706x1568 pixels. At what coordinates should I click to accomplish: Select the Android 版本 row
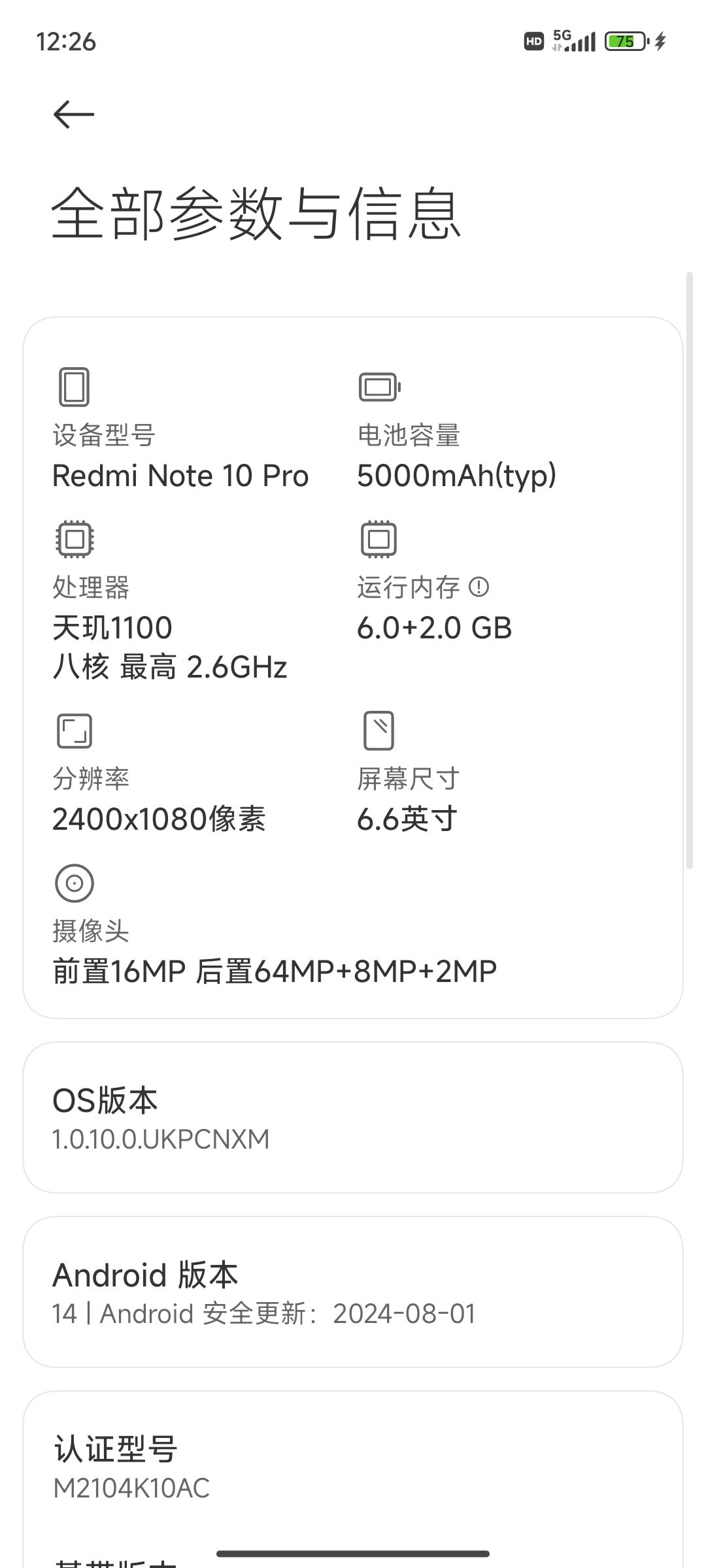pos(353,1292)
